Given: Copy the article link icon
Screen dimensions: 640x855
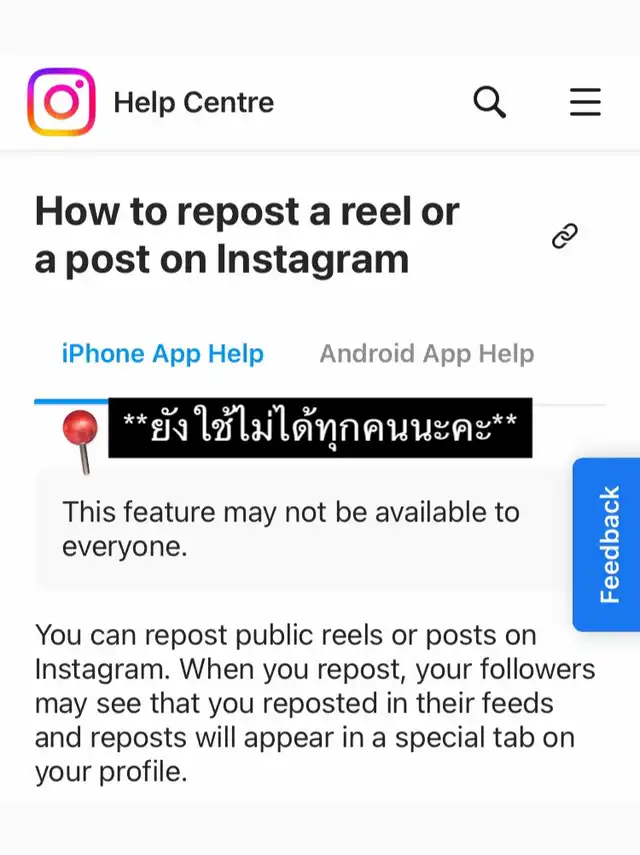Looking at the screenshot, I should (565, 236).
